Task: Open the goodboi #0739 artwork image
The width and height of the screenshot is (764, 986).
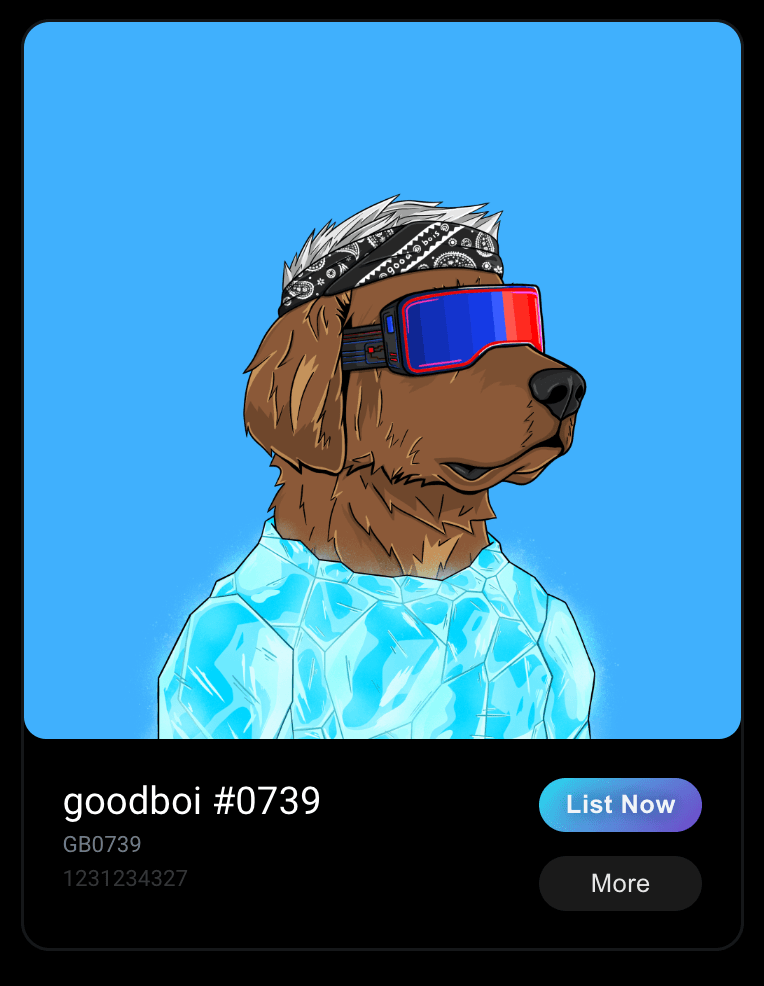Action: pos(382,380)
